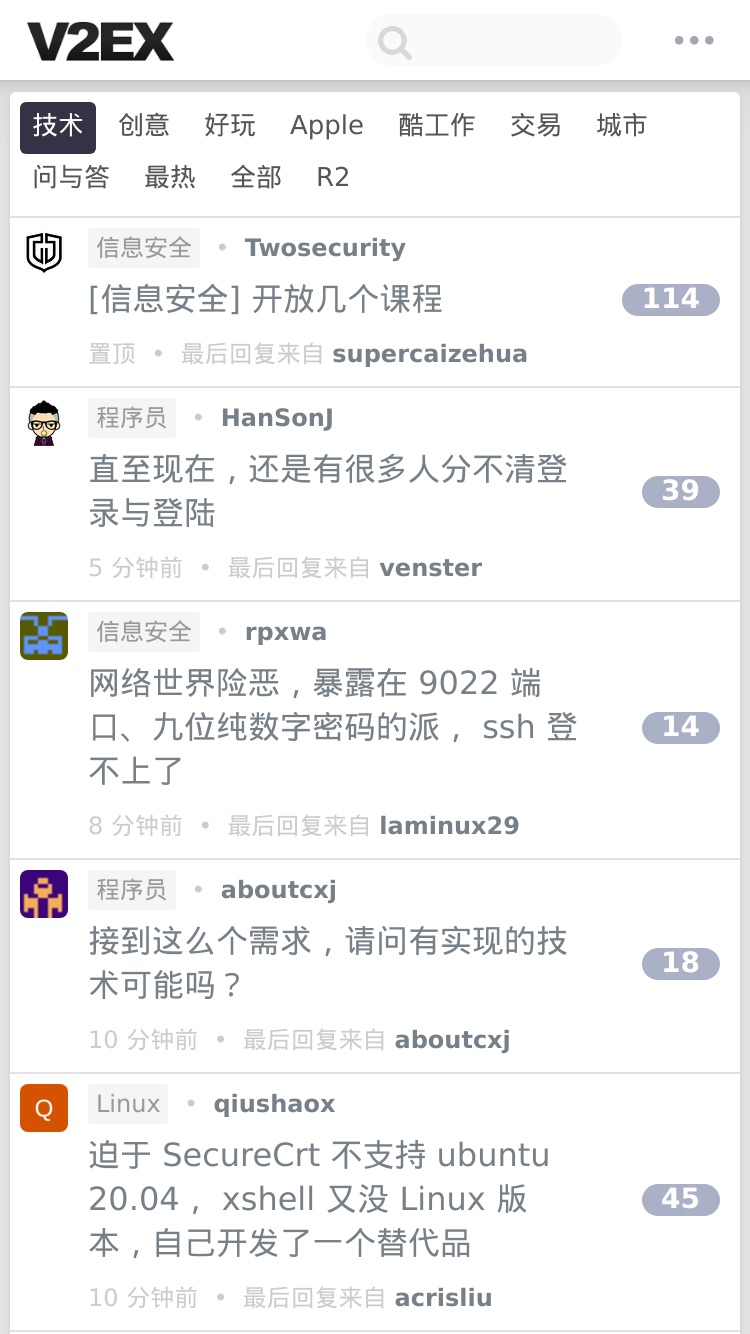This screenshot has height=1334, width=750.
Task: Go to the V2EX home logo
Action: click(100, 41)
